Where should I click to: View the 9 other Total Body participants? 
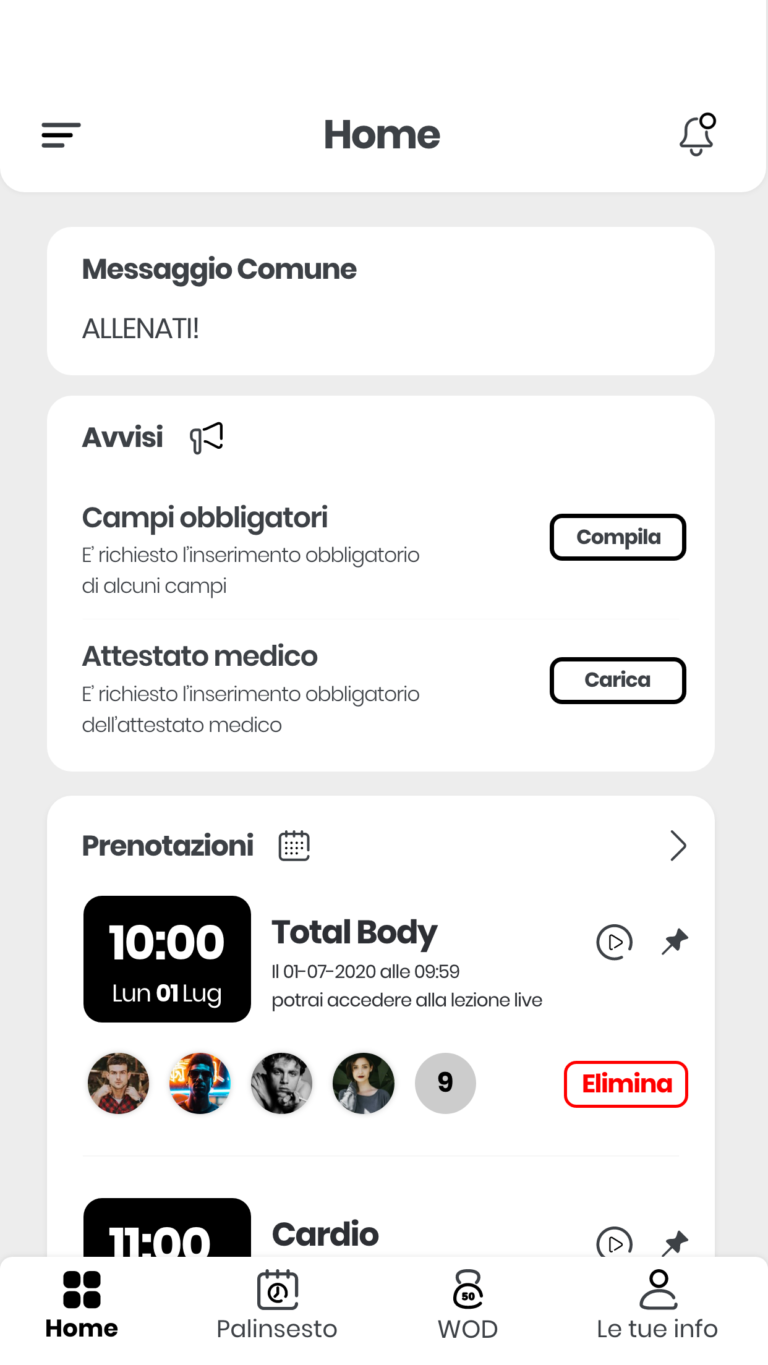(445, 1083)
